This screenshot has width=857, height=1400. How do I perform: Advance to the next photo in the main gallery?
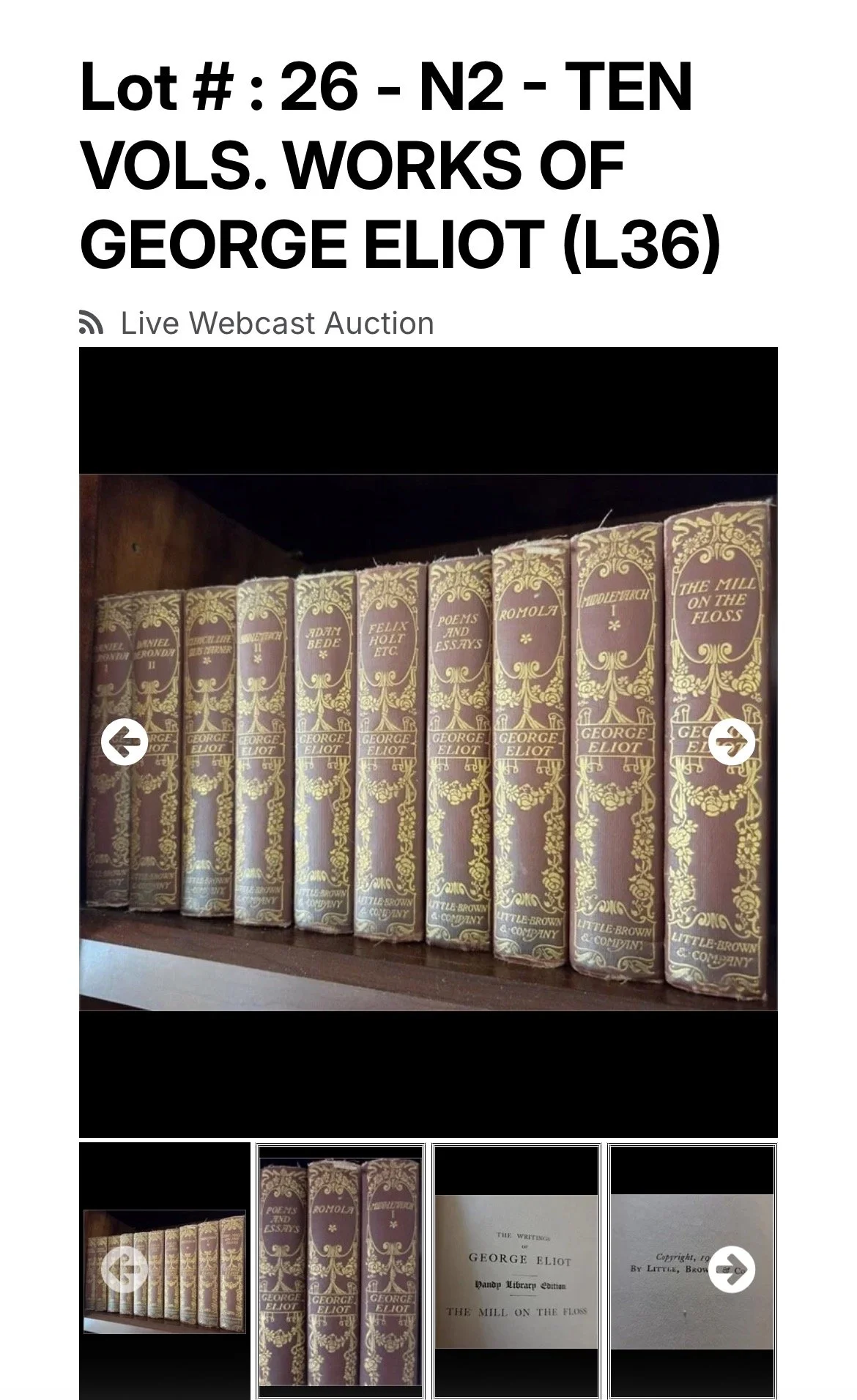point(732,742)
